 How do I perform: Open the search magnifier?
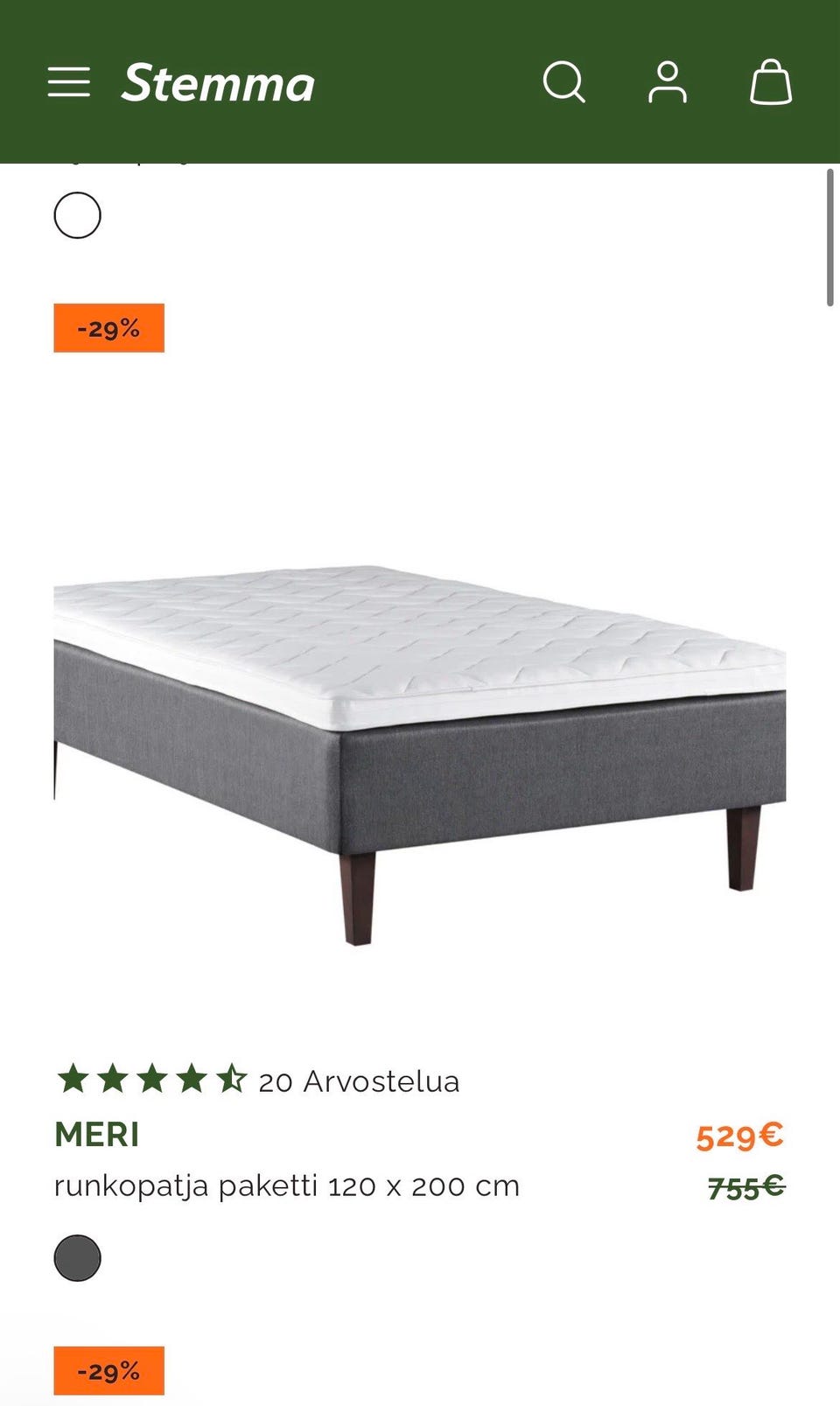[x=563, y=83]
